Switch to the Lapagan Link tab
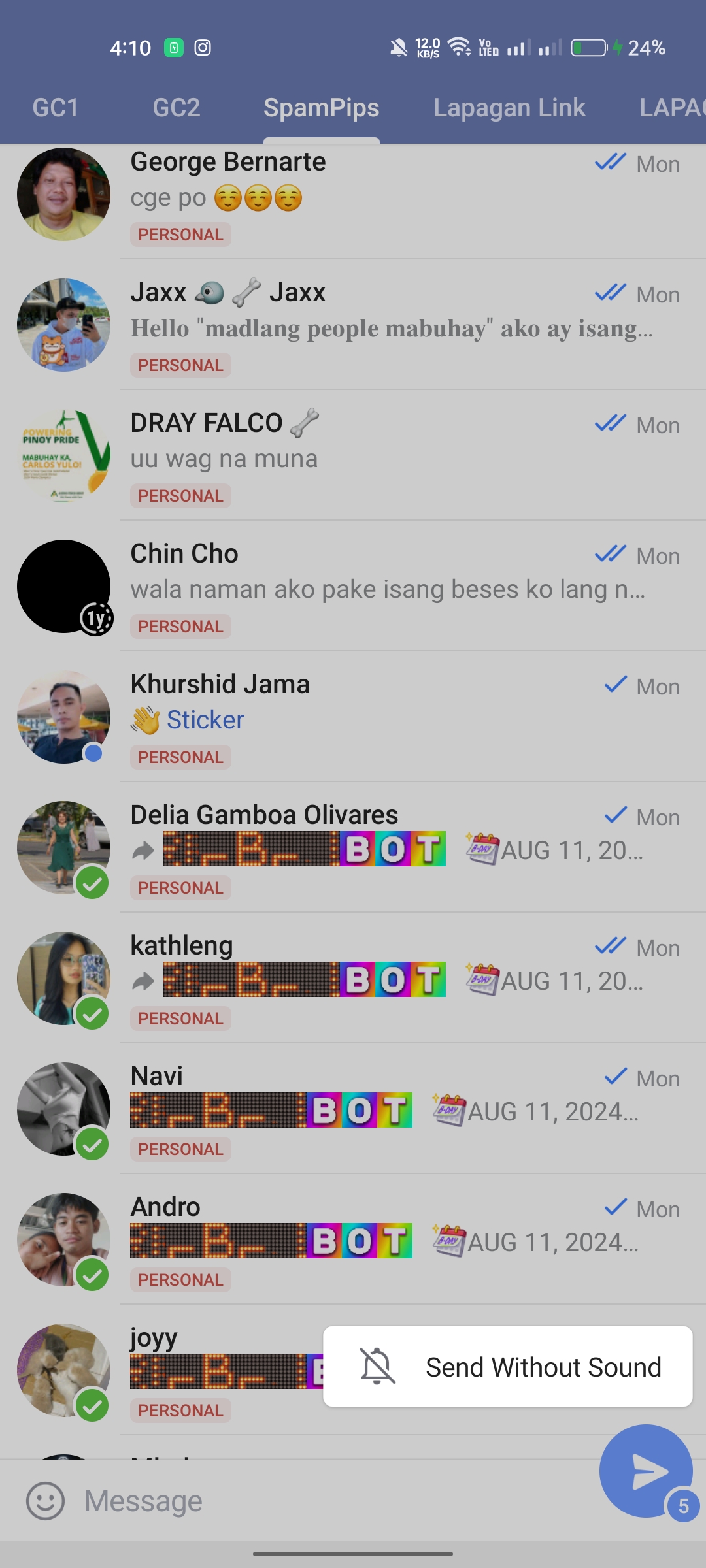The width and height of the screenshot is (706, 1568). 509,108
